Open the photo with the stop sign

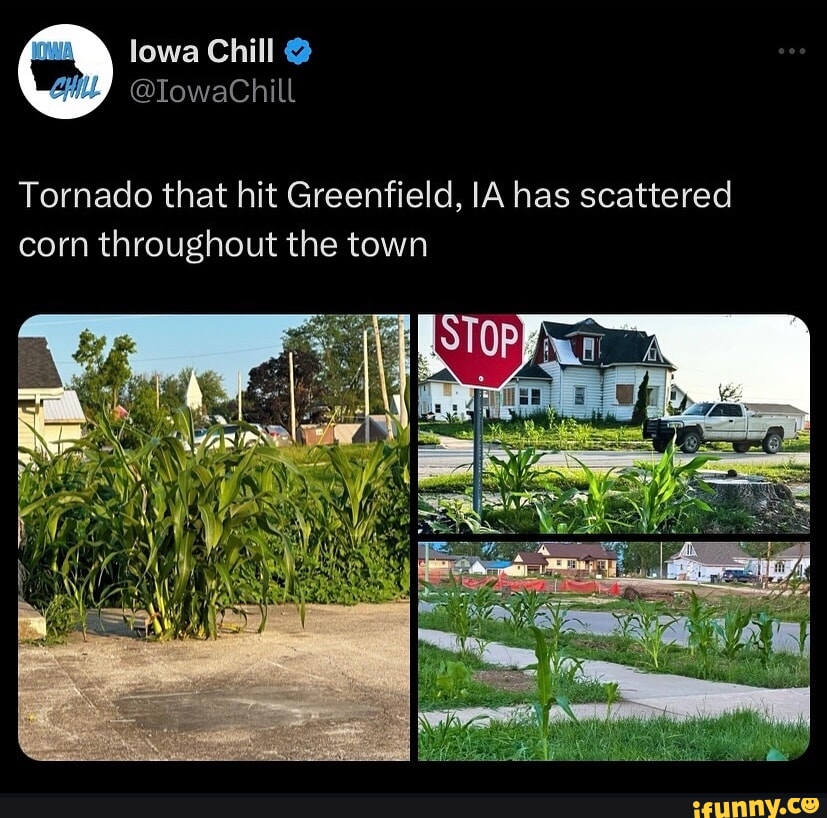point(613,424)
